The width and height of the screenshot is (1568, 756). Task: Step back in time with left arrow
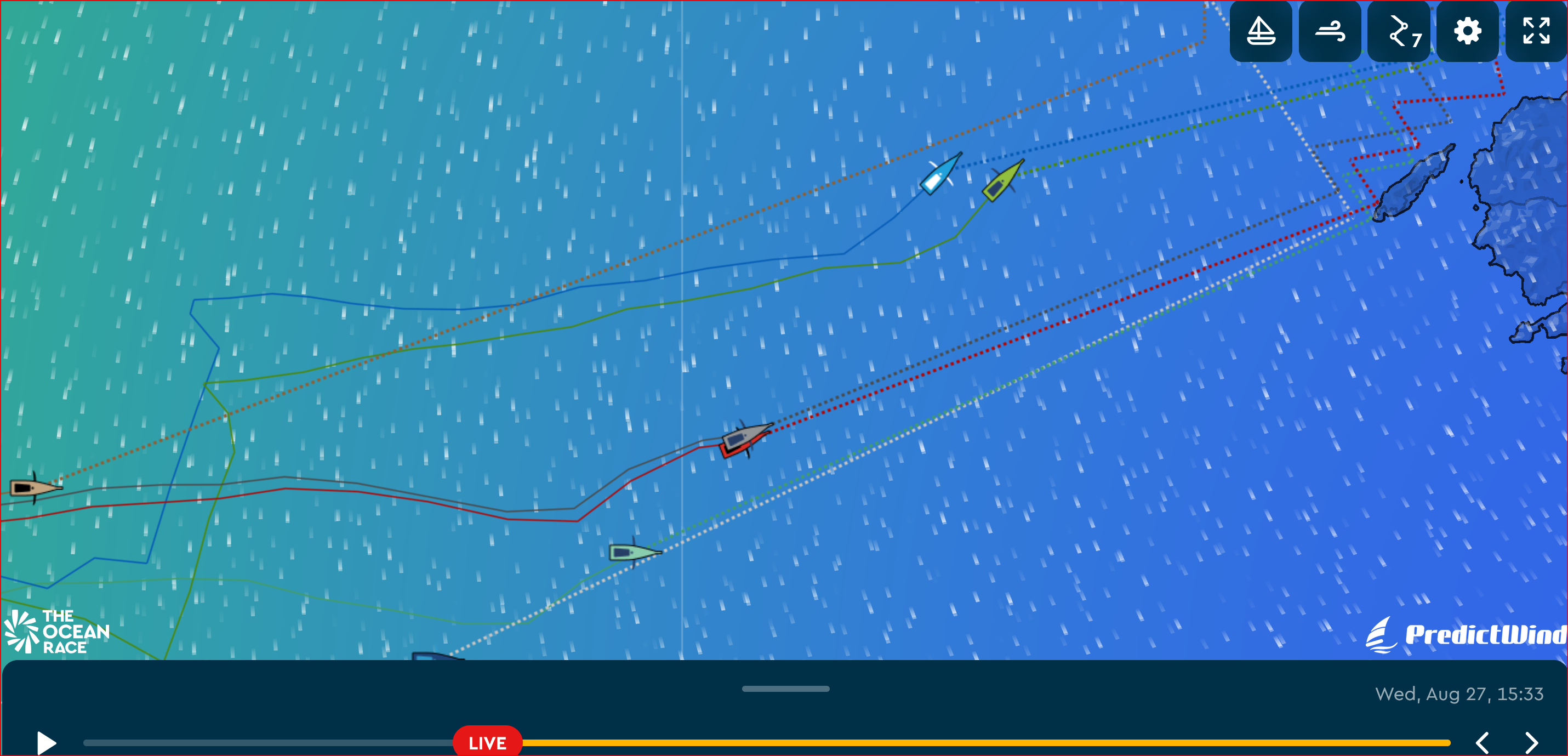pyautogui.click(x=1482, y=743)
